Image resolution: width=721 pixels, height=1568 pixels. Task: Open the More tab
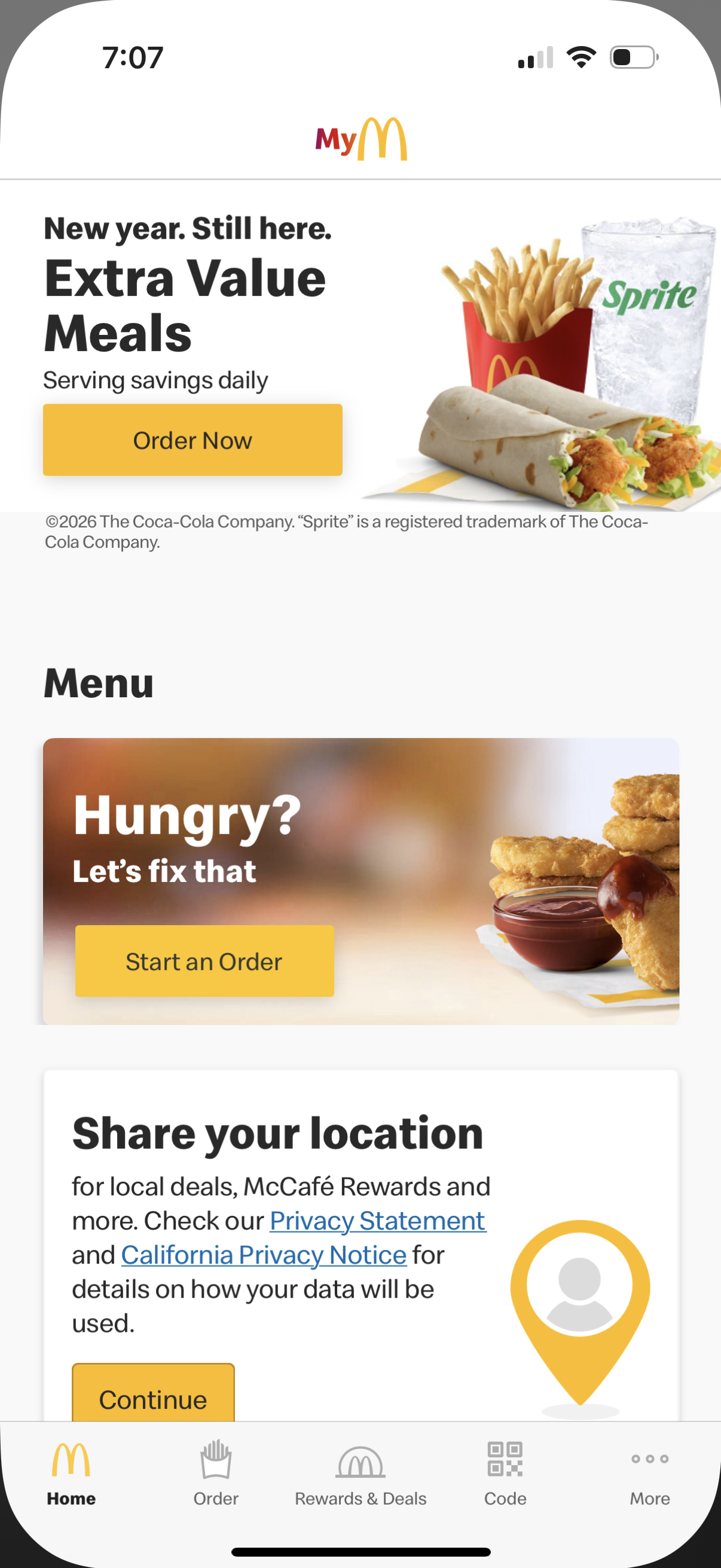pos(649,1472)
